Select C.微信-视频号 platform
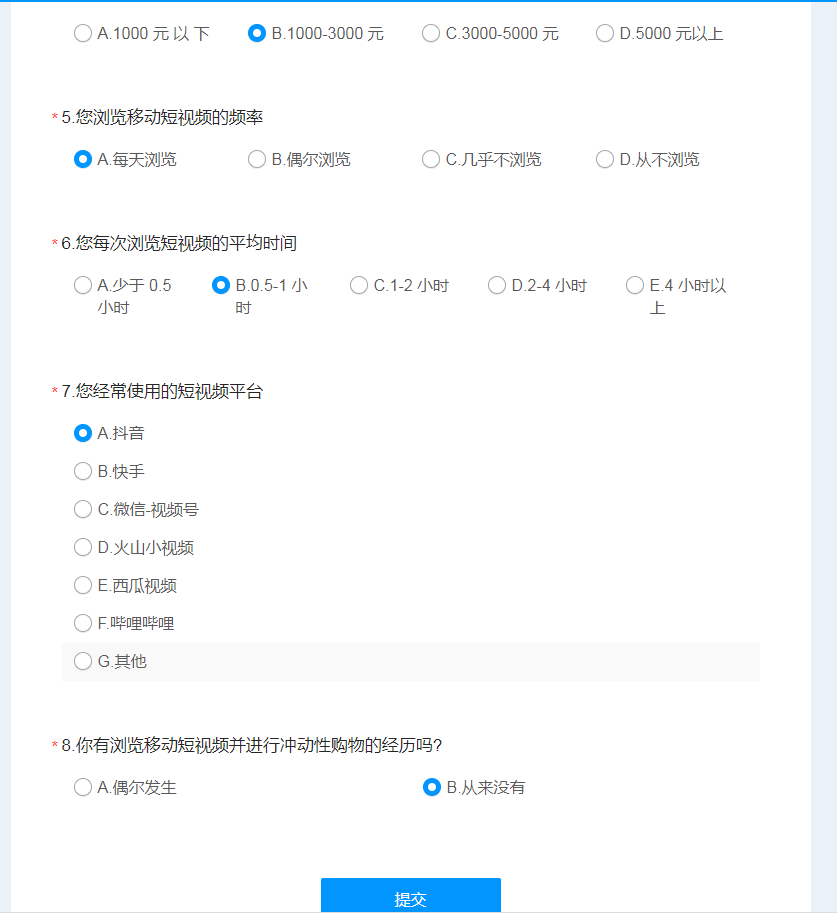The height and width of the screenshot is (914, 837). pos(83,509)
